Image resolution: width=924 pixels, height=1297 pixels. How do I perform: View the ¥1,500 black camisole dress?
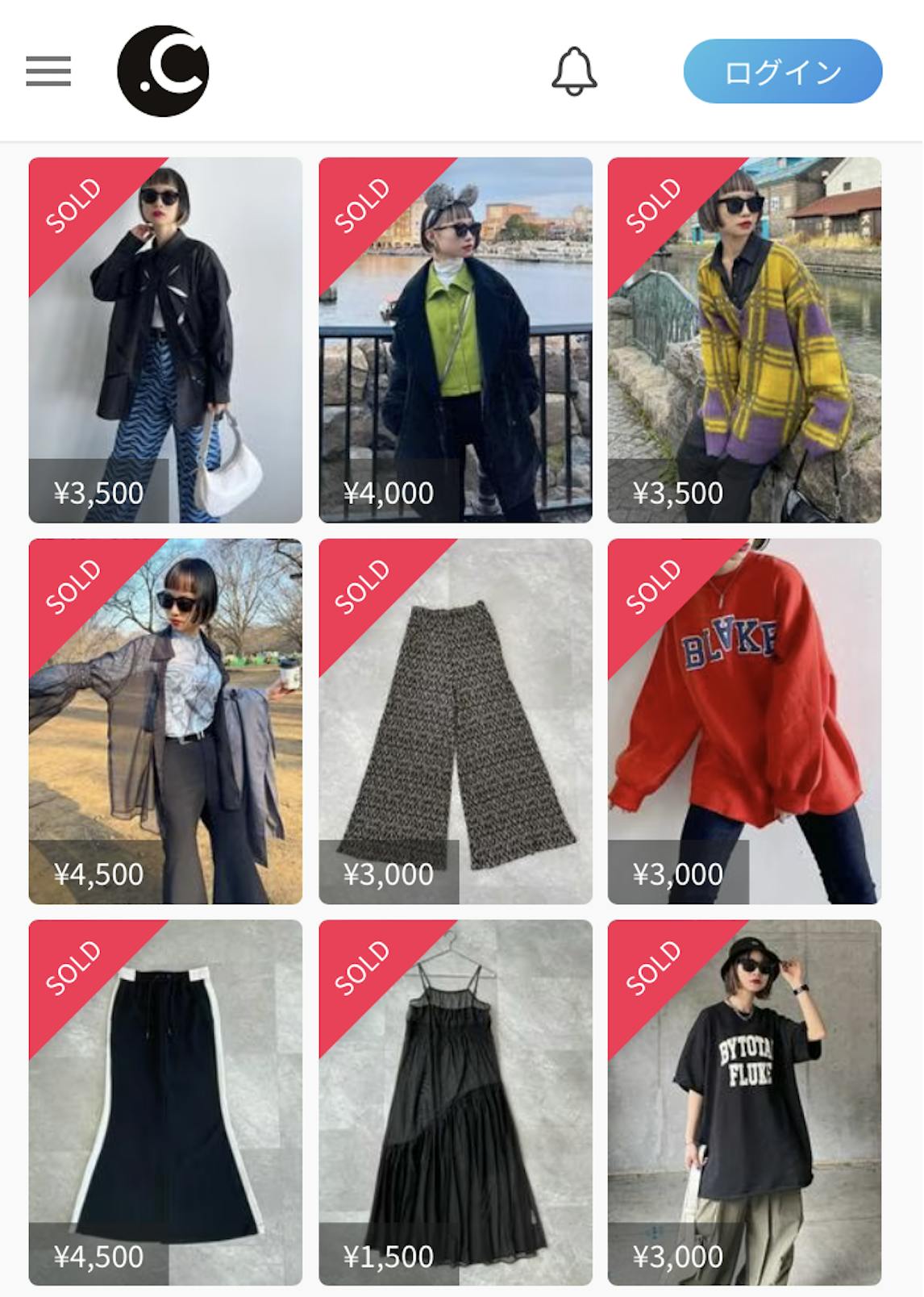click(456, 1102)
